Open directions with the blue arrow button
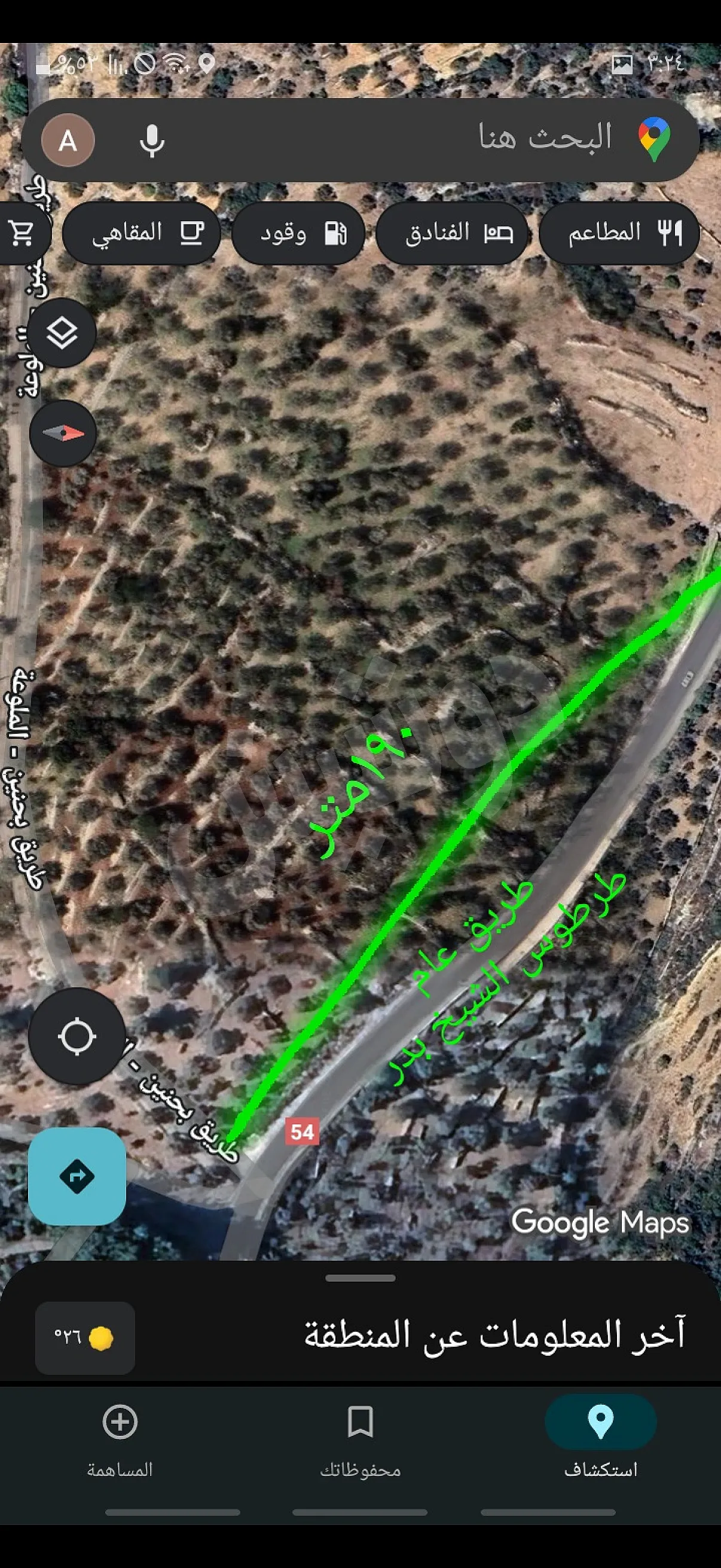721x1568 pixels. 77,1177
